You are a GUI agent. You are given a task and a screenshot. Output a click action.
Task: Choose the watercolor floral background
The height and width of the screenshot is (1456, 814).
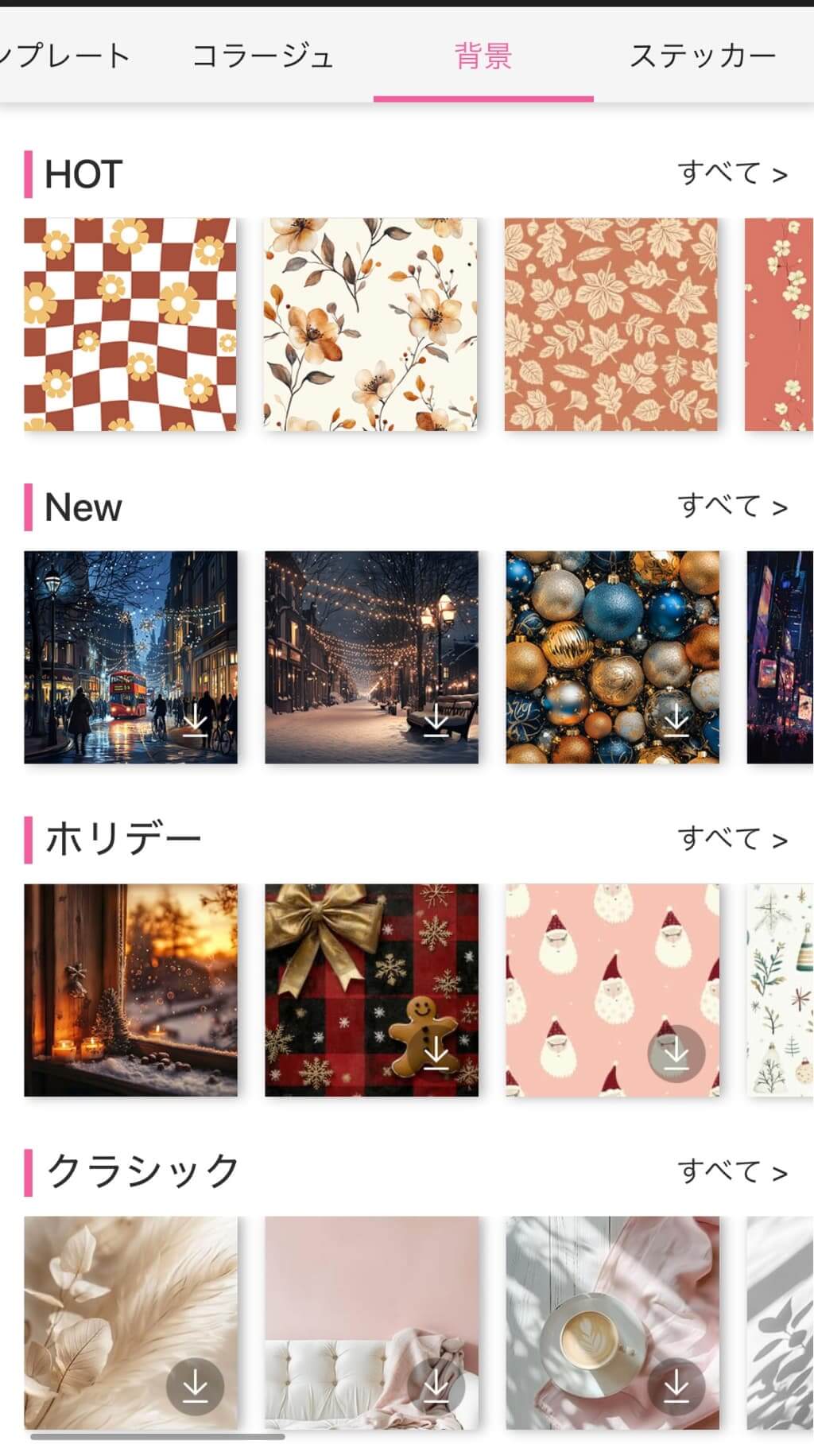(371, 324)
